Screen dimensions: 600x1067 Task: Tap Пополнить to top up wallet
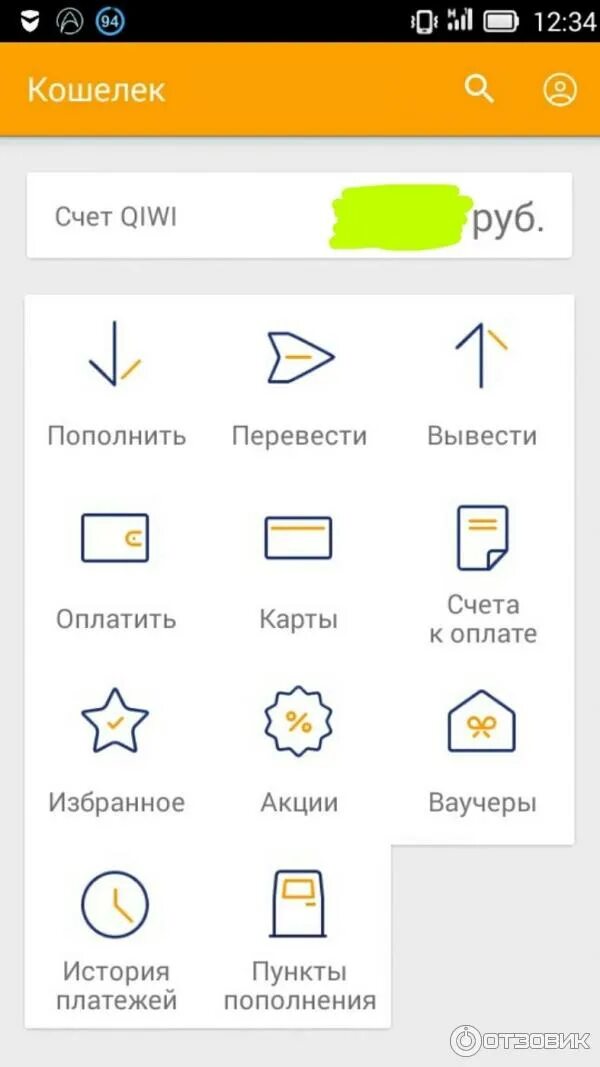click(116, 386)
